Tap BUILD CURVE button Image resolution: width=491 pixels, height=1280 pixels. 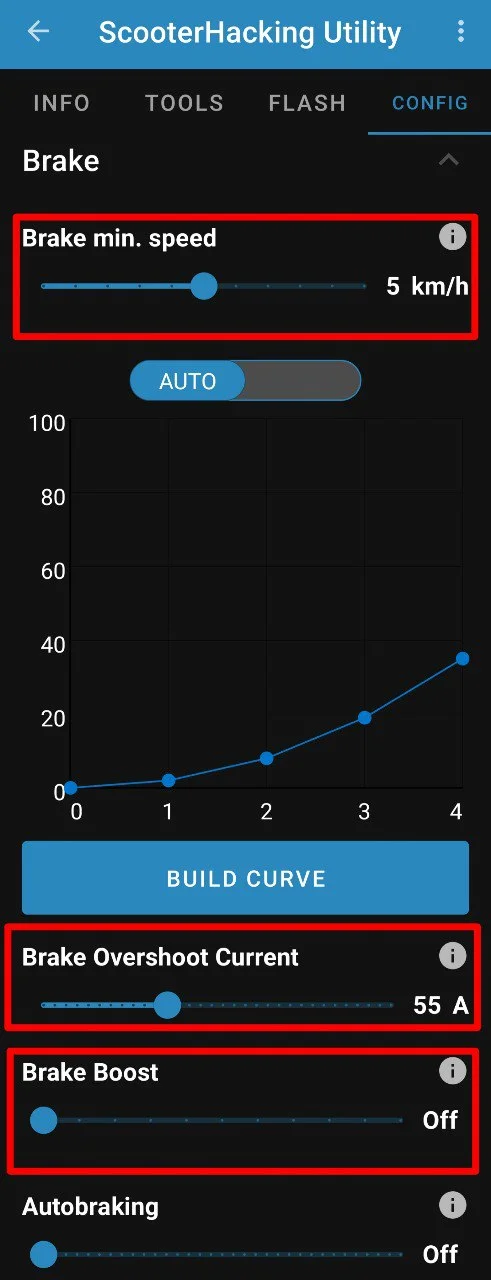point(245,878)
